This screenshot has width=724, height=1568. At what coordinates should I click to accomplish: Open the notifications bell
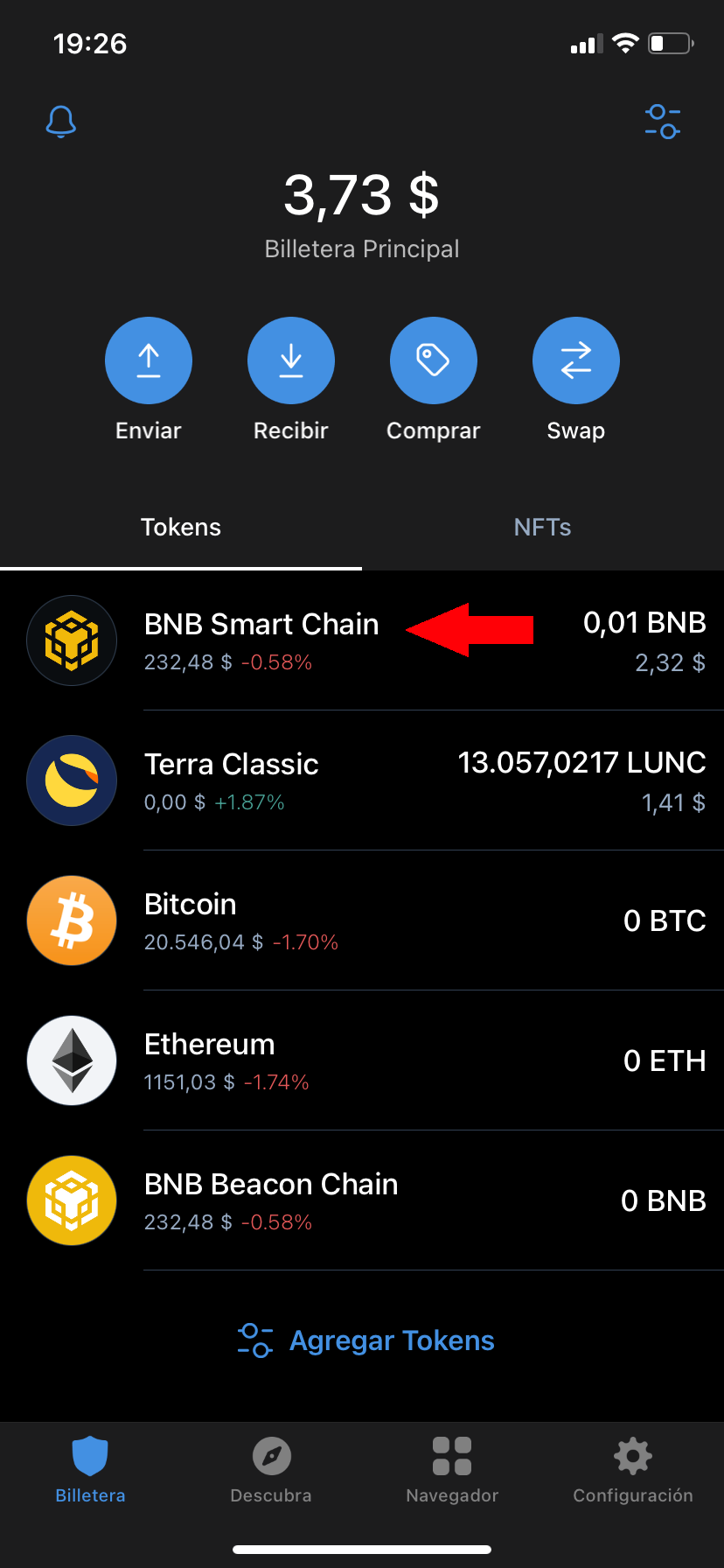[61, 122]
